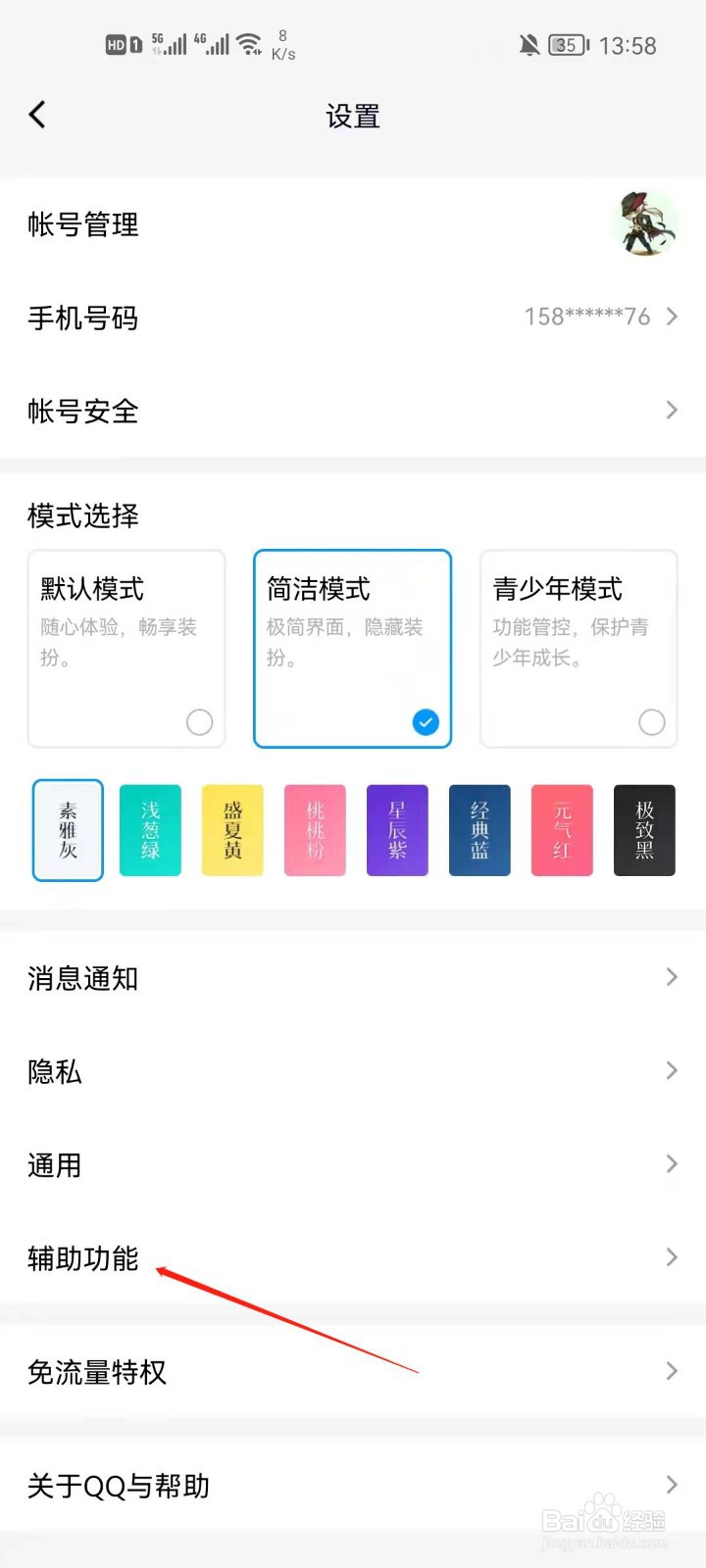The width and height of the screenshot is (706, 1568).
Task: Choose the 极致黑 theme swatch
Action: click(x=644, y=830)
